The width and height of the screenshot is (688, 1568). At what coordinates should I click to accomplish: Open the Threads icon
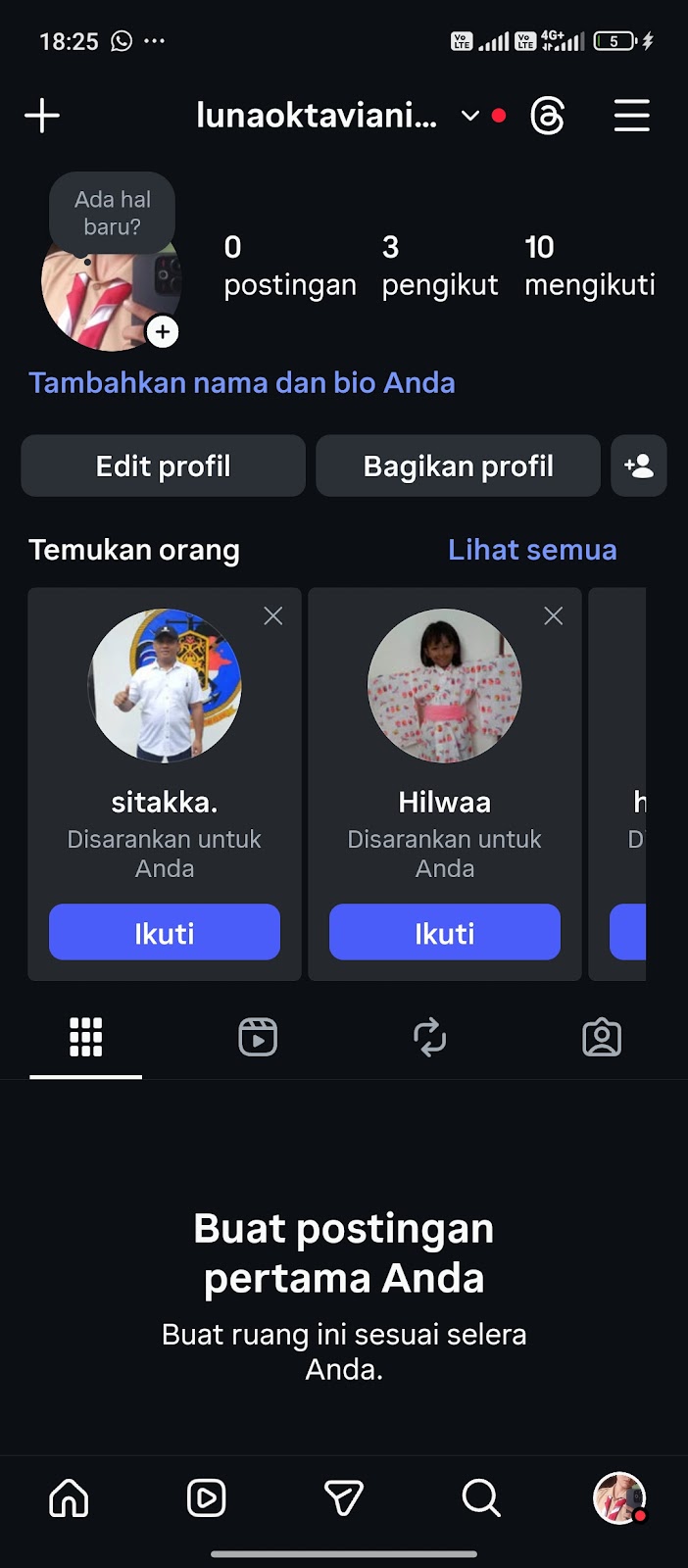pyautogui.click(x=547, y=116)
